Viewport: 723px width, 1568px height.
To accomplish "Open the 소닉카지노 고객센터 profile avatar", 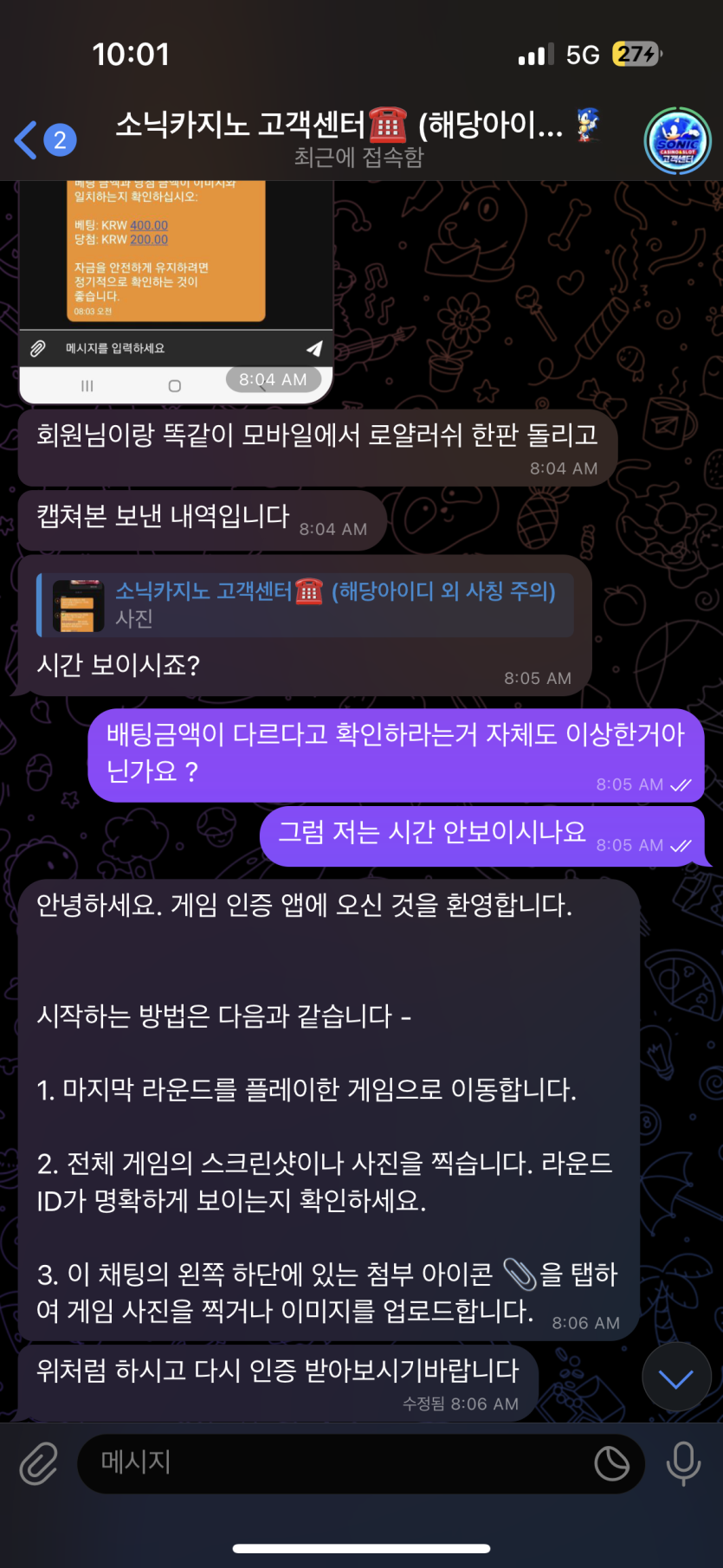I will pyautogui.click(x=677, y=140).
